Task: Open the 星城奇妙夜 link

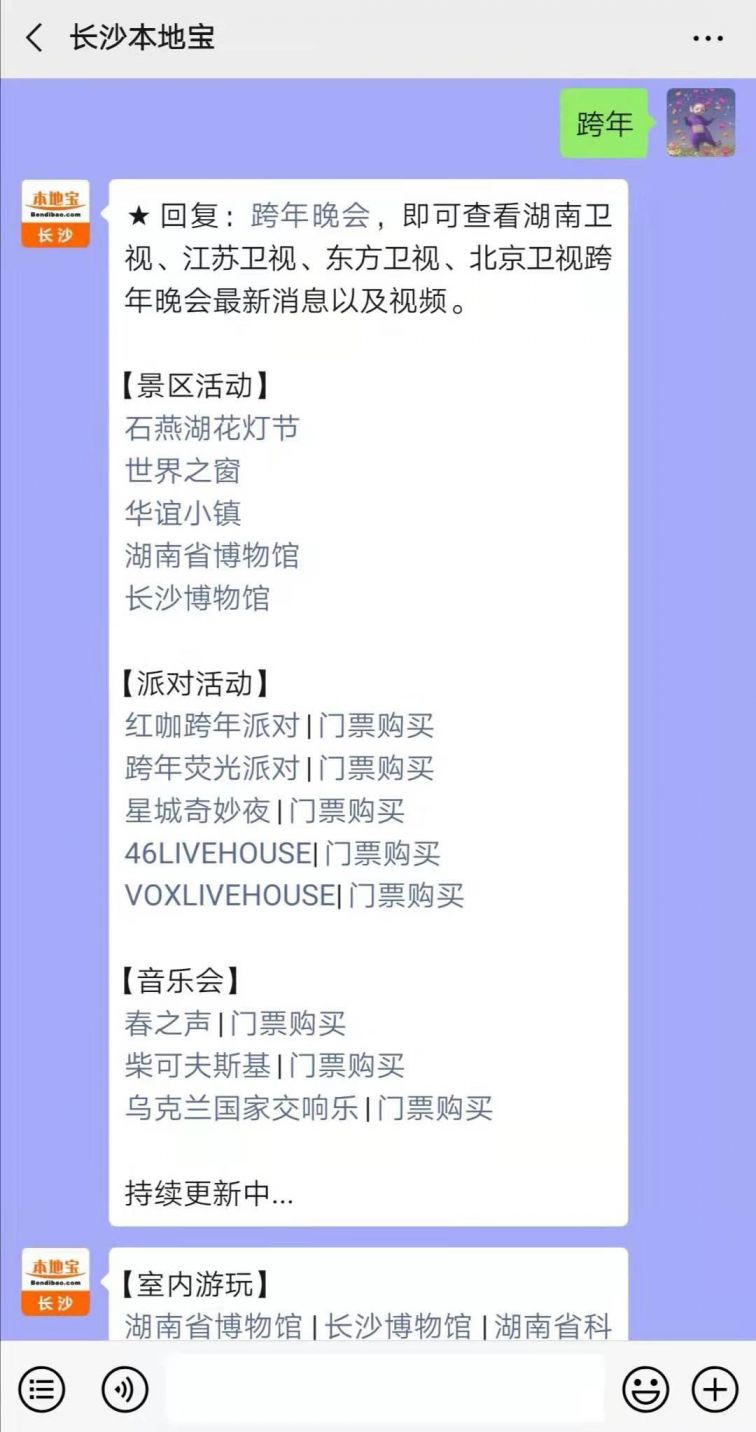Action: 197,811
